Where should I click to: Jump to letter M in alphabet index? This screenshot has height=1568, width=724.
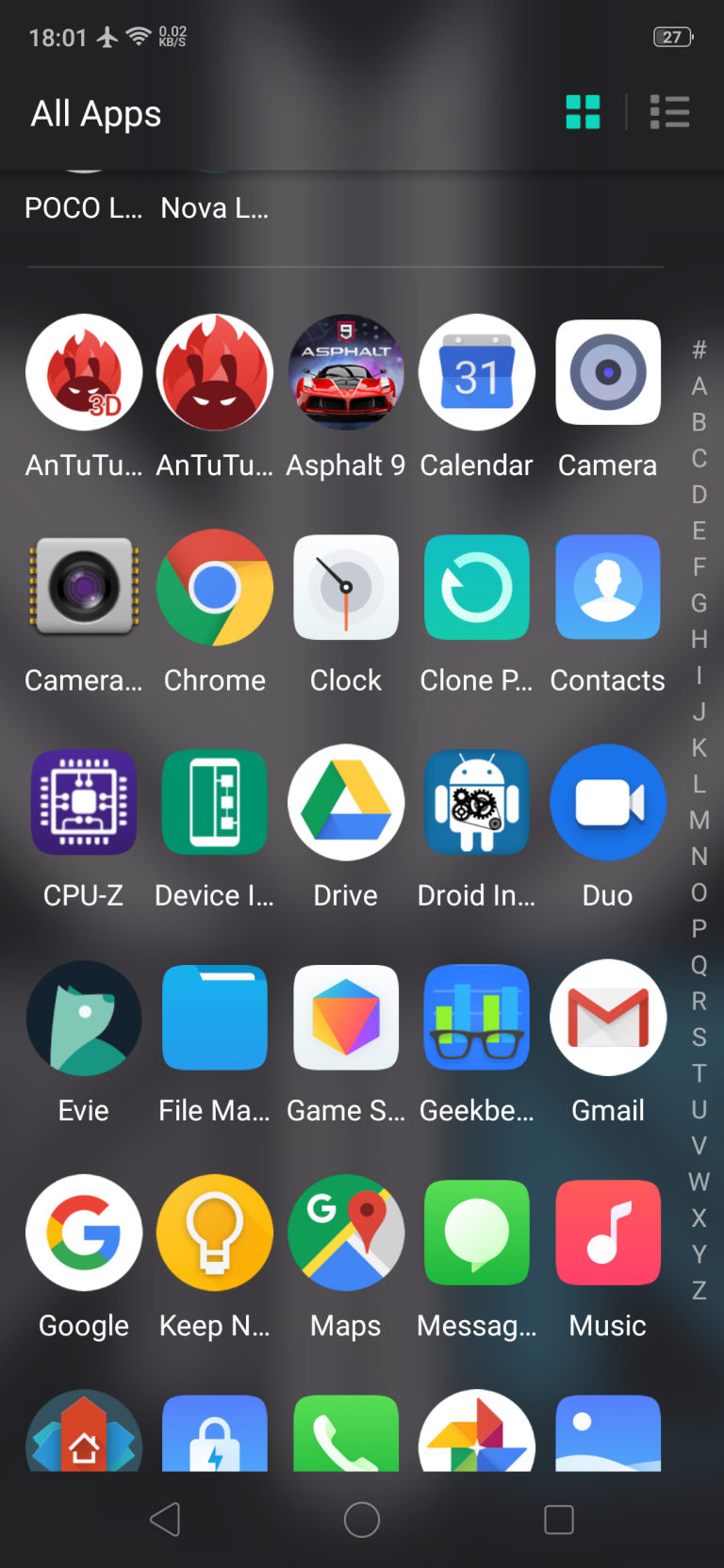[699, 820]
